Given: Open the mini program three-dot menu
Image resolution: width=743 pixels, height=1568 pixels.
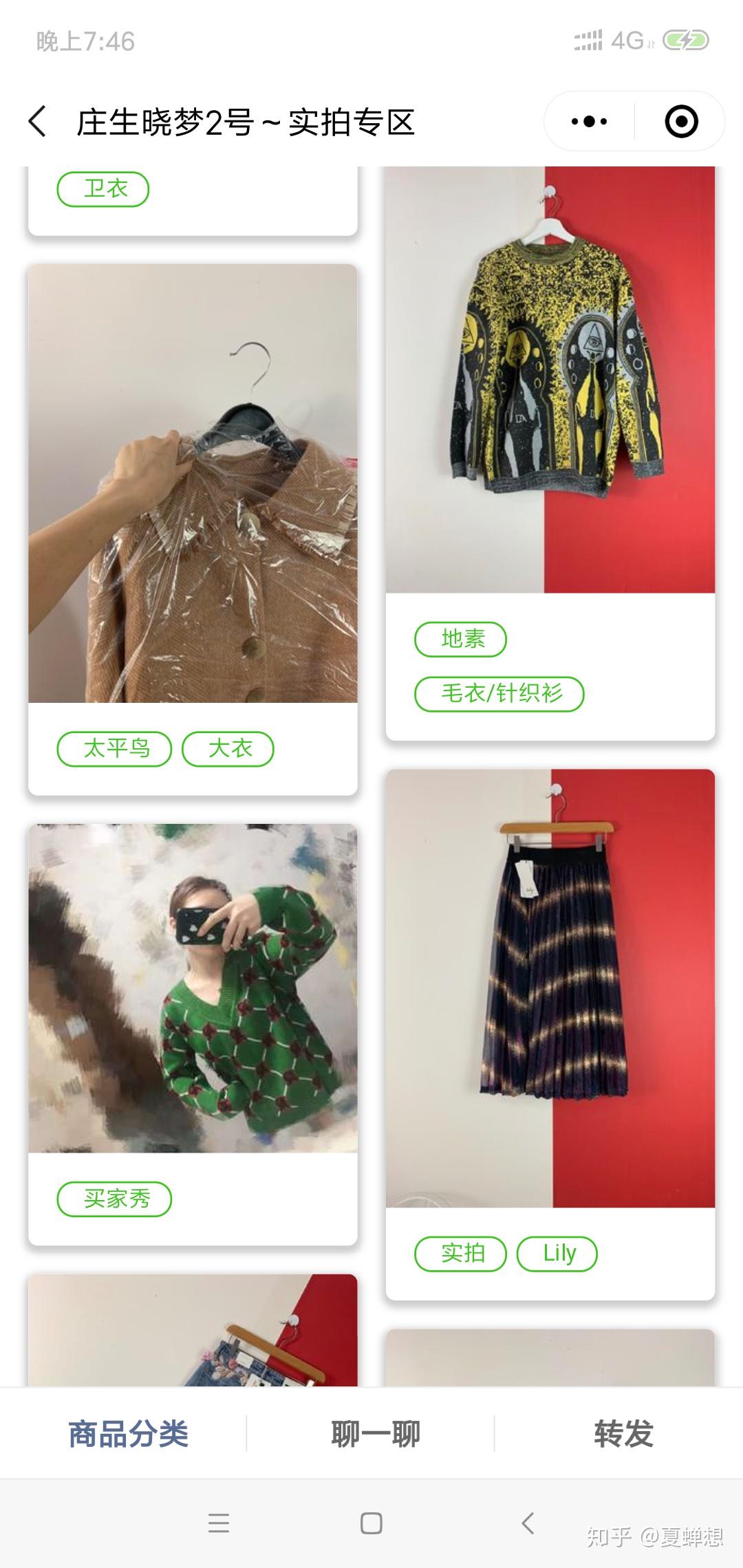Looking at the screenshot, I should click(x=589, y=122).
